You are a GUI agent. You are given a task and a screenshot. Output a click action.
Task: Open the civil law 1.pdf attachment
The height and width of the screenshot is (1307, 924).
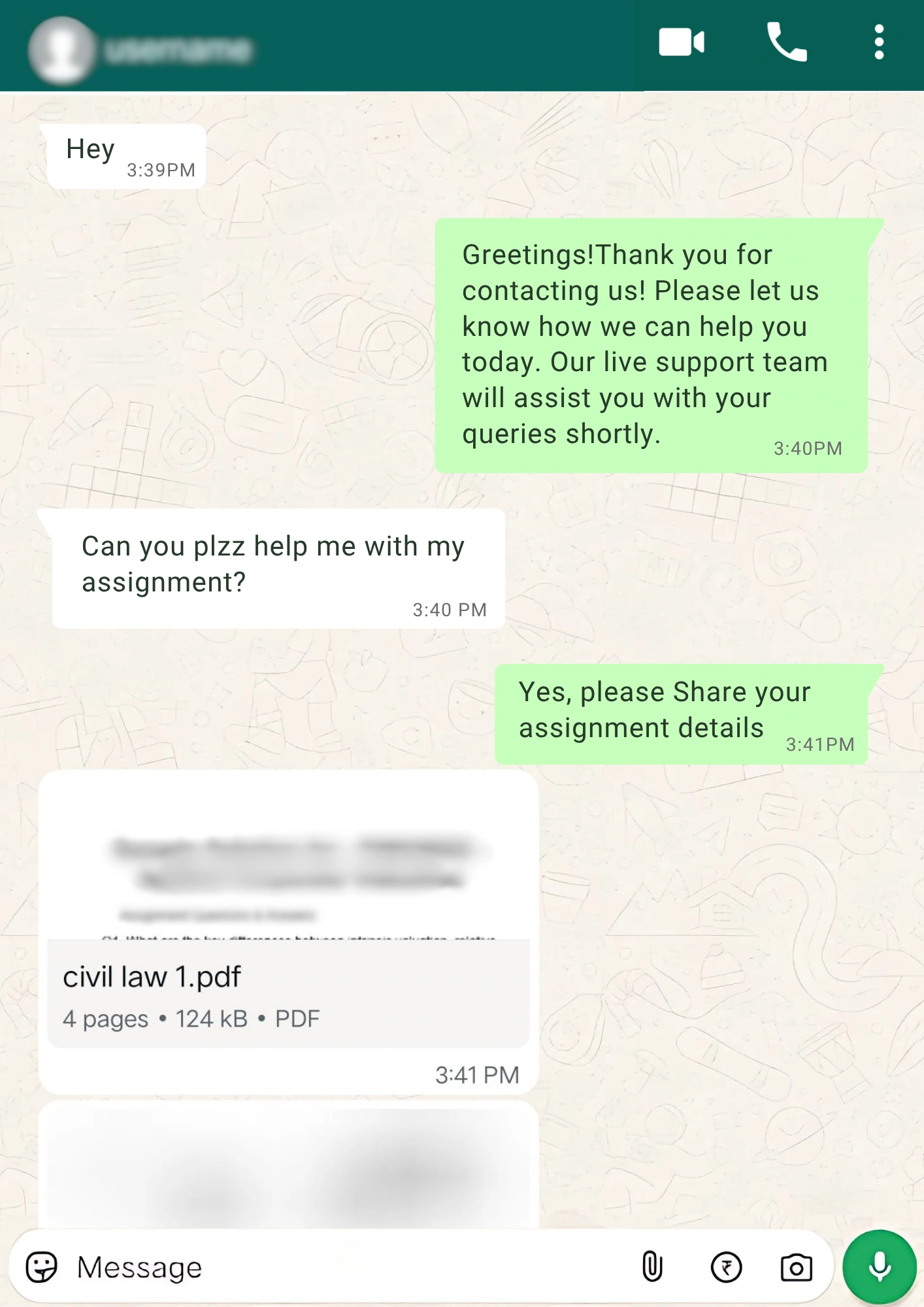pyautogui.click(x=288, y=993)
